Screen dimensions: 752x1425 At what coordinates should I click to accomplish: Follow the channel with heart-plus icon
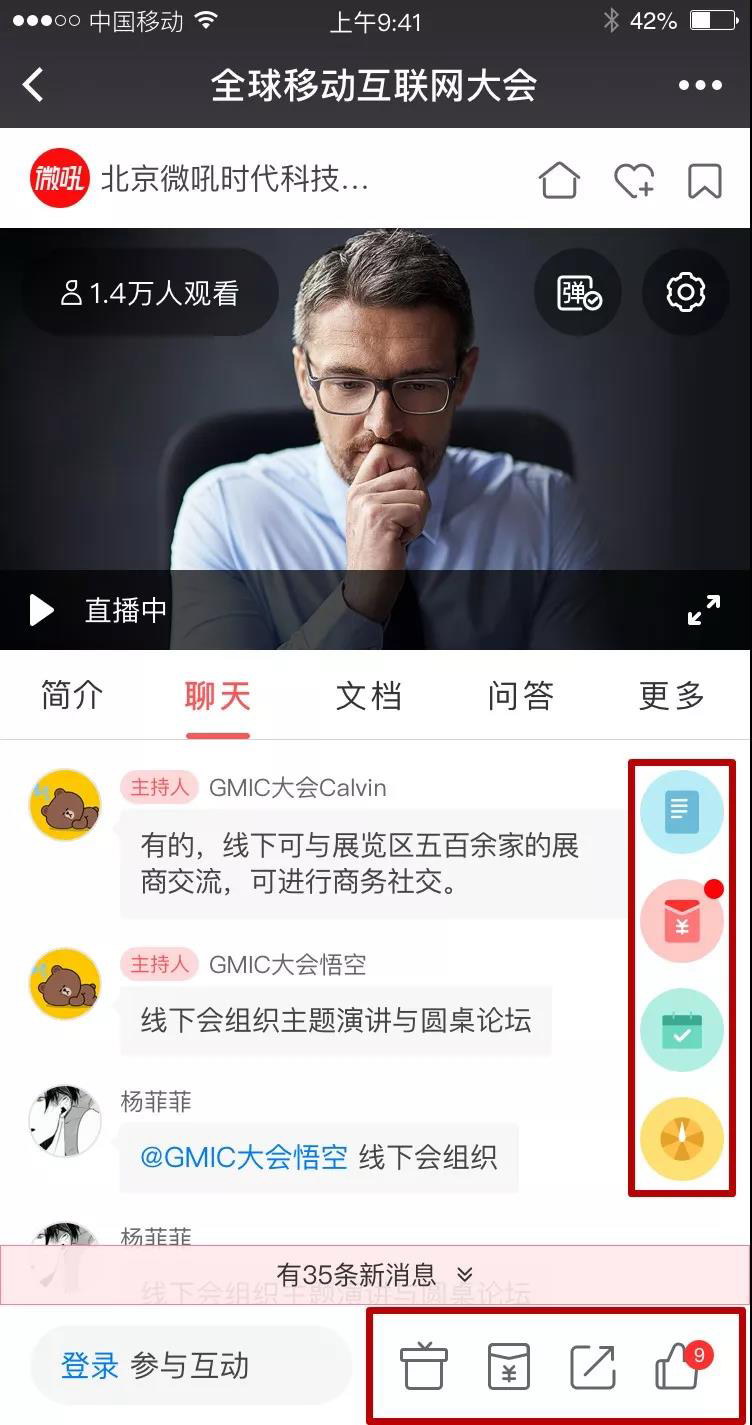[x=634, y=181]
